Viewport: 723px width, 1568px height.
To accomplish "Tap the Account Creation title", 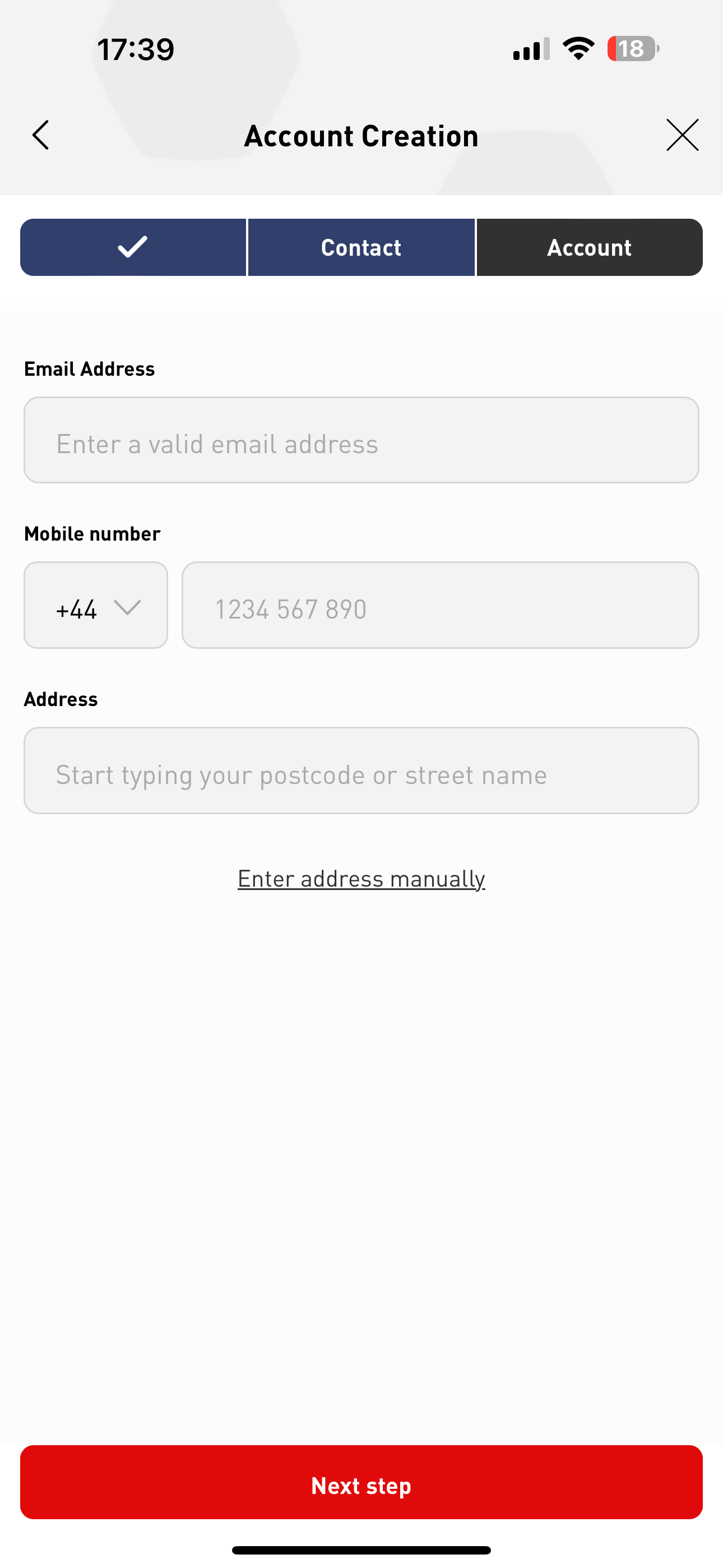I will [361, 135].
